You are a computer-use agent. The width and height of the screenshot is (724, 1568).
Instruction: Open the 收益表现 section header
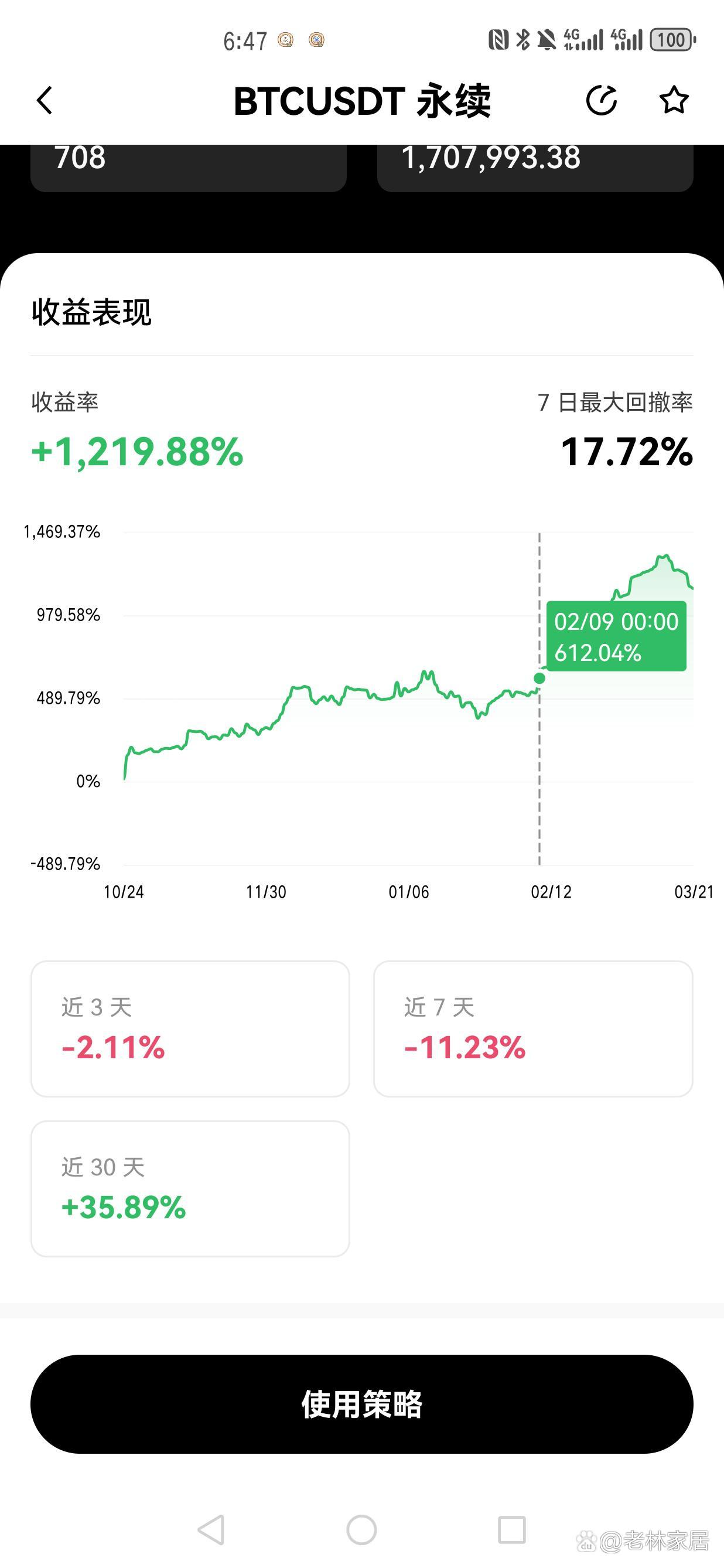click(x=91, y=312)
